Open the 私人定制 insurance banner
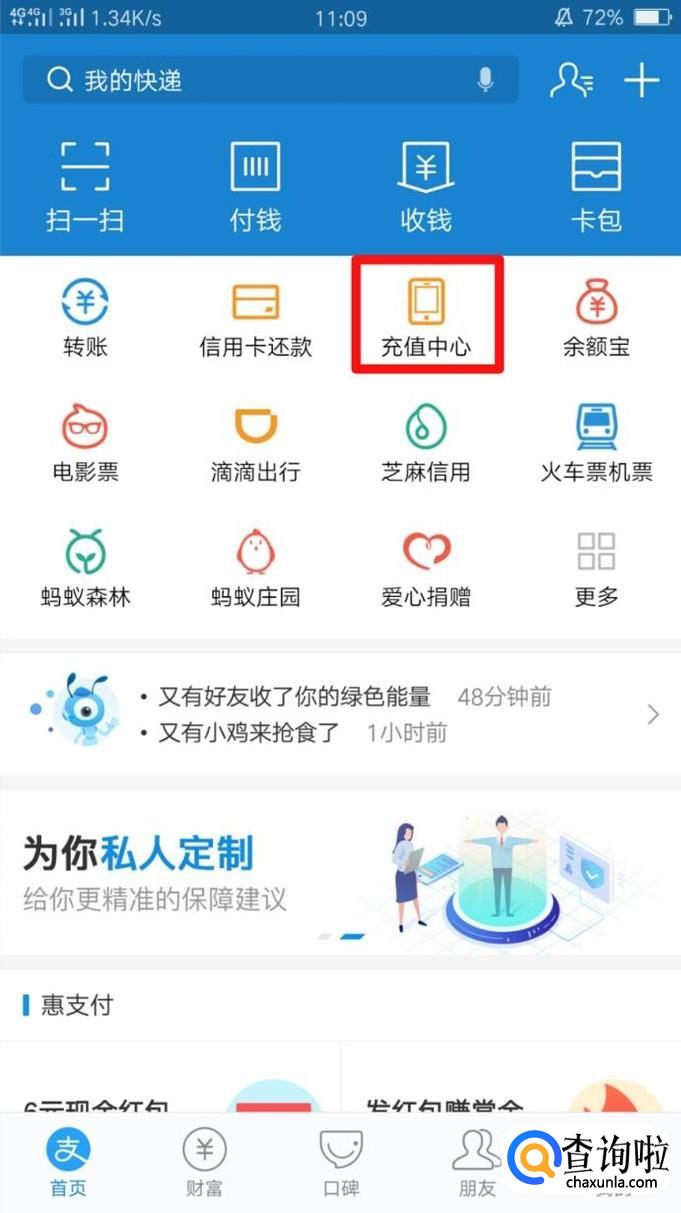This screenshot has width=681, height=1213. pos(340,872)
